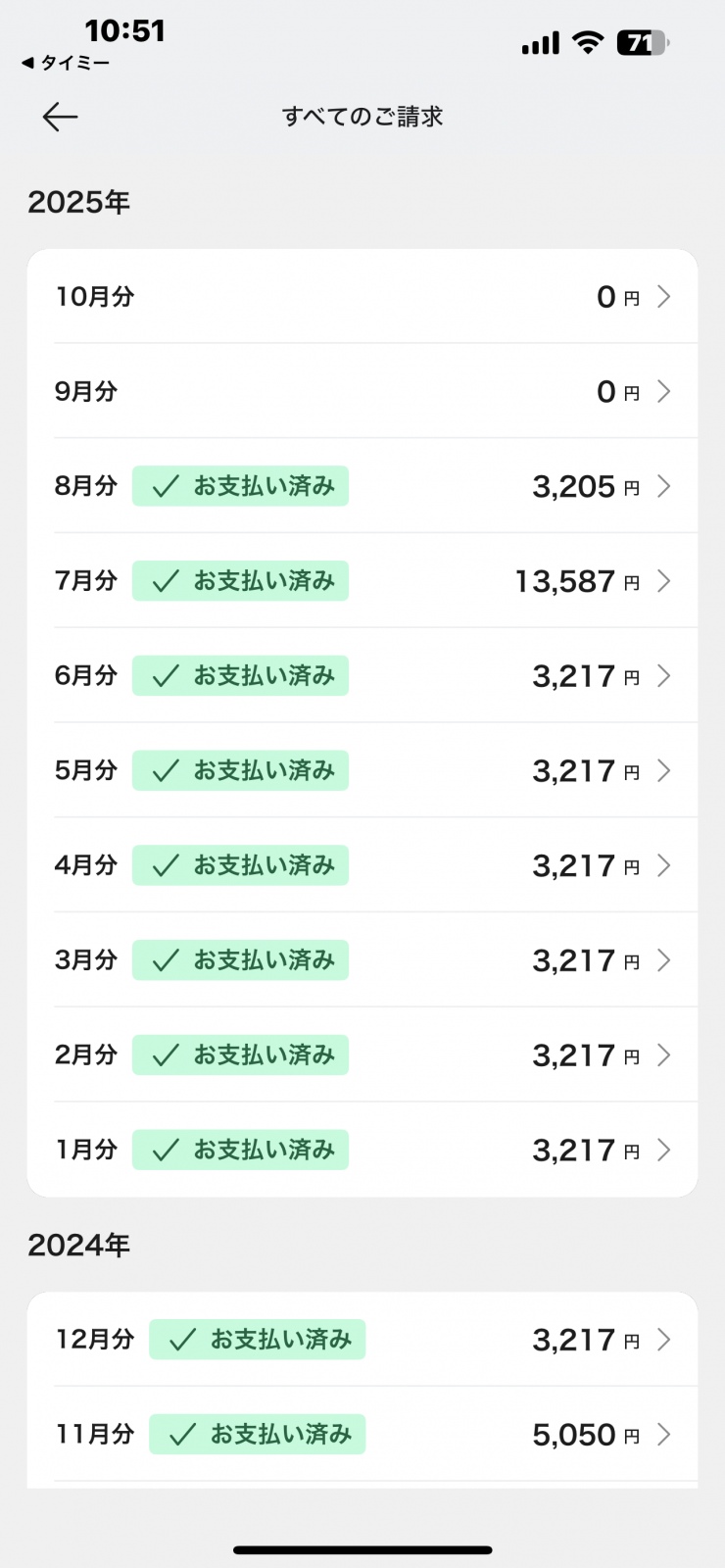Check the 2月分 bill details

click(x=362, y=1055)
